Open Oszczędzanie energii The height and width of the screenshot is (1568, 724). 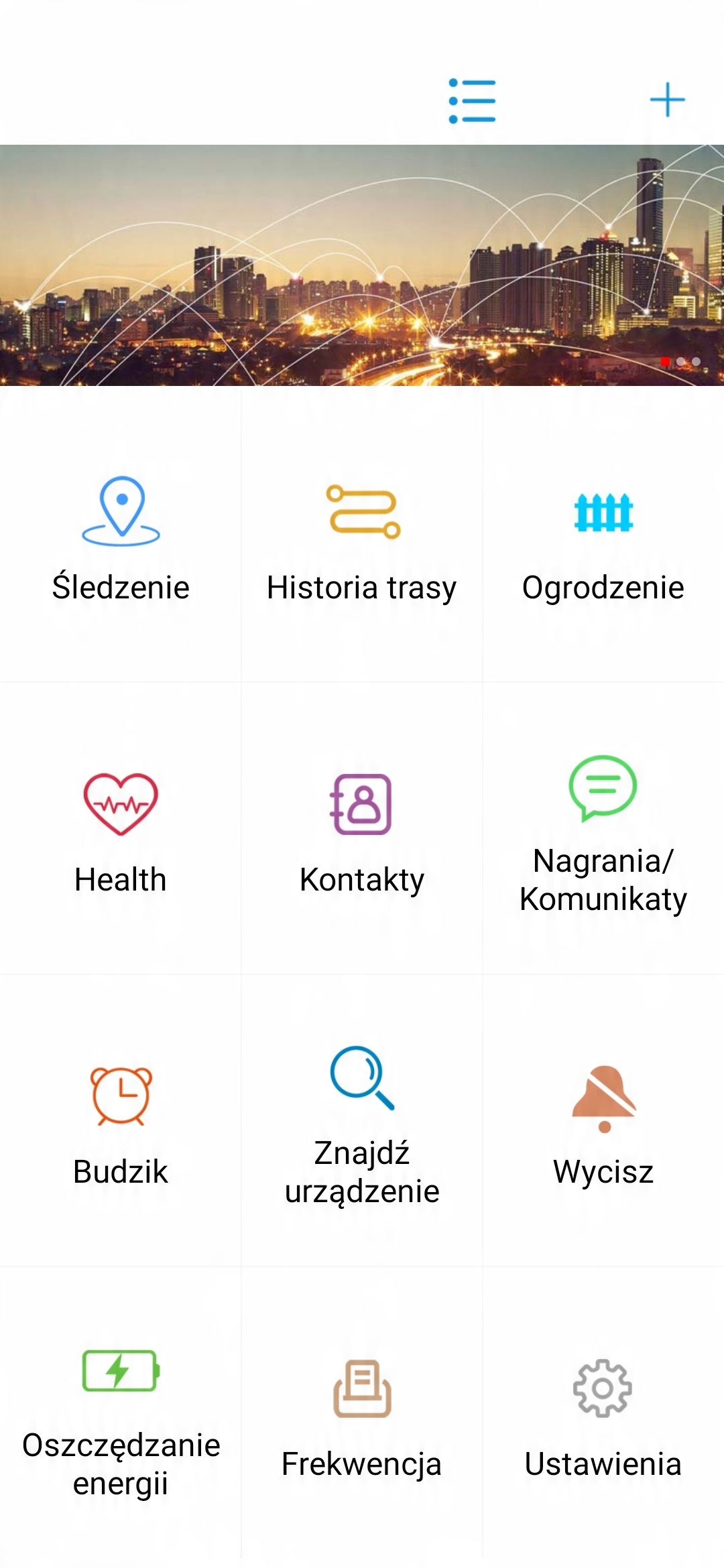[x=121, y=1414]
